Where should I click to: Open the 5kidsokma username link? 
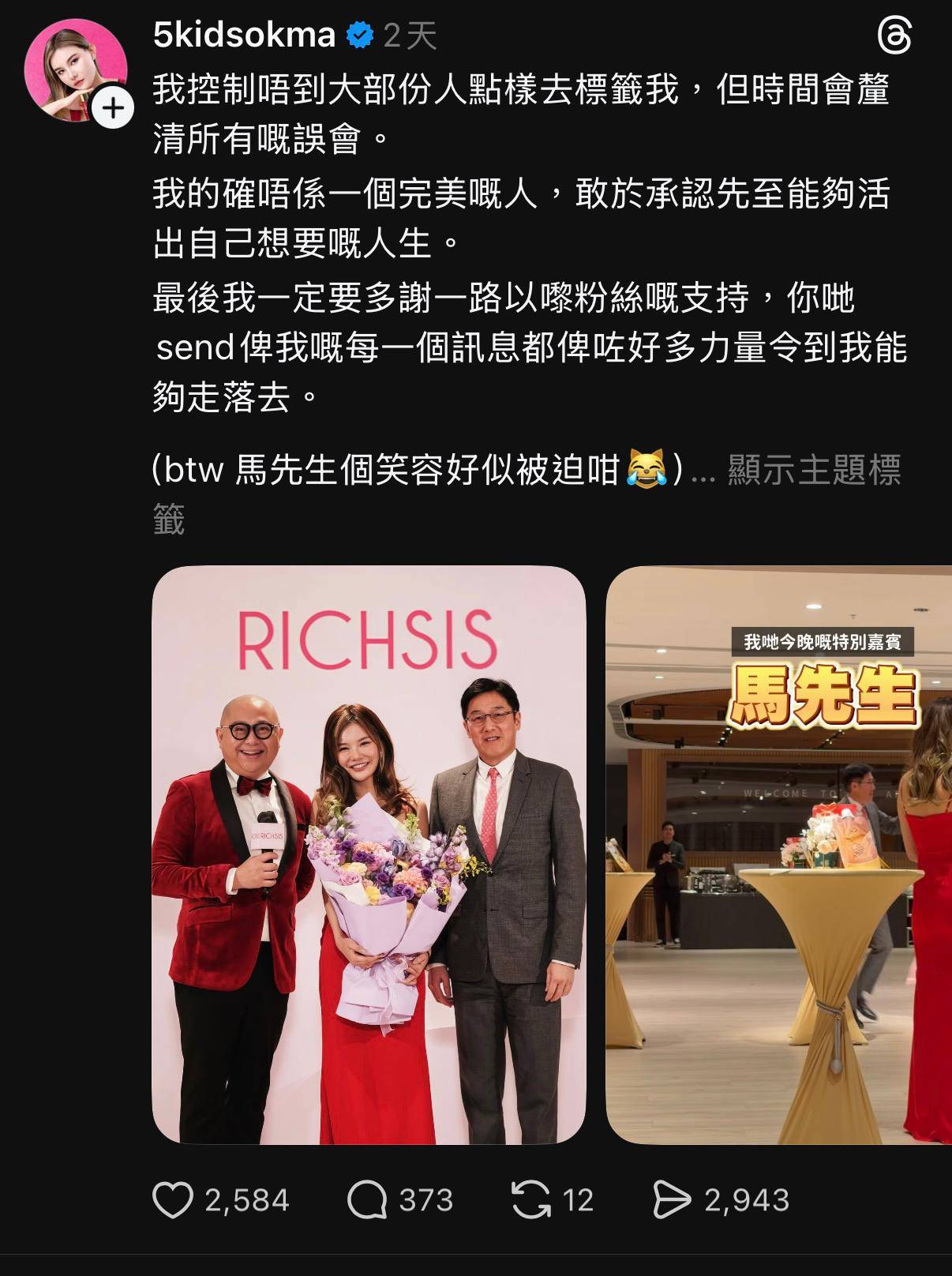pos(244,36)
